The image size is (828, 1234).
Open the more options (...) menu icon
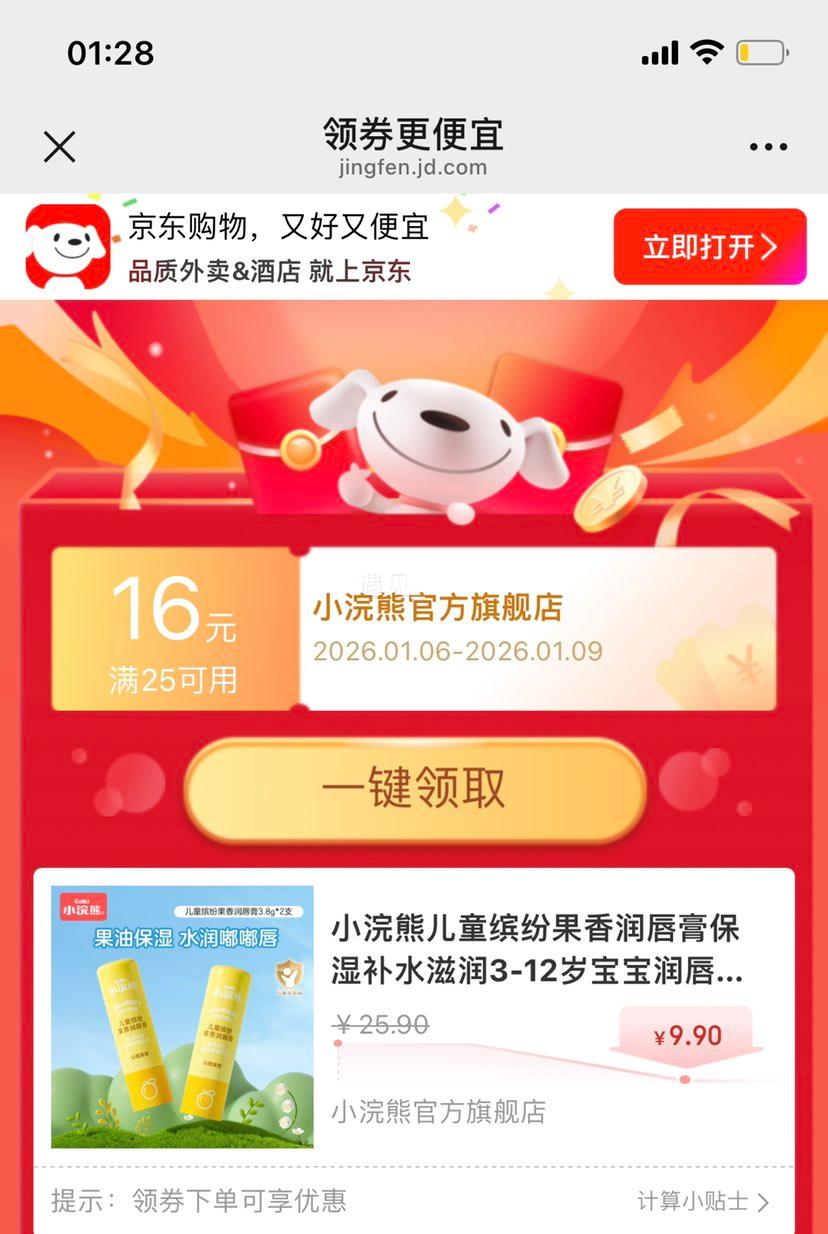pyautogui.click(x=768, y=147)
